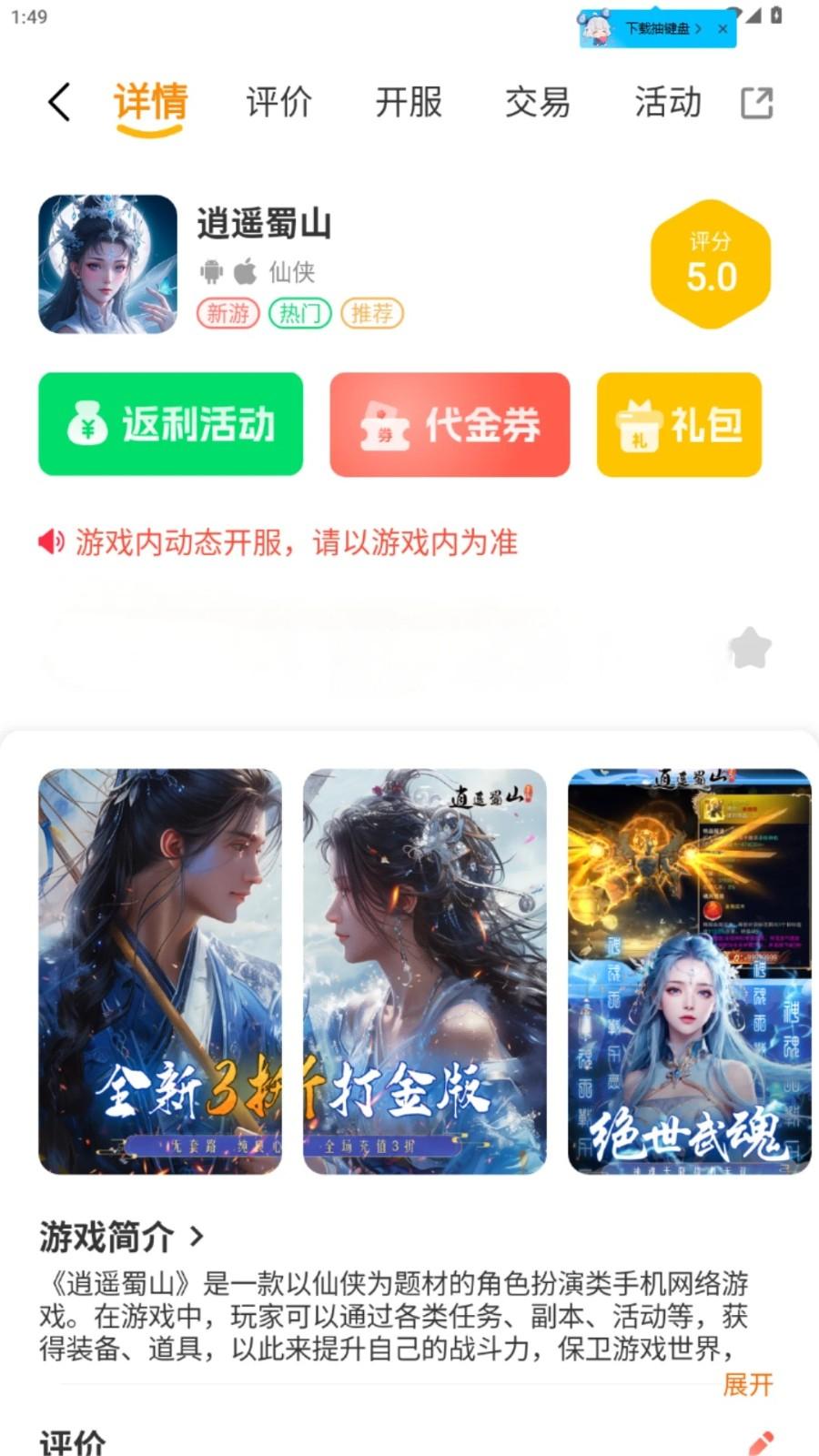
Task: View the 打金版 screenshot
Action: (425, 971)
